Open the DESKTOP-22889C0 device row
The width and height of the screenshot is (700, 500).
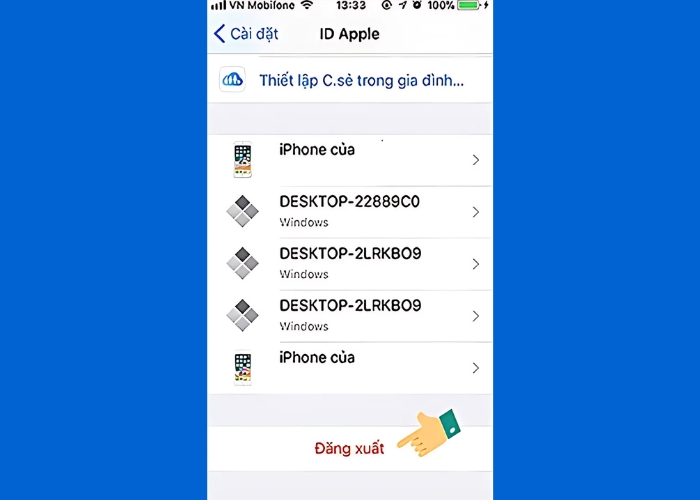pyautogui.click(x=350, y=211)
